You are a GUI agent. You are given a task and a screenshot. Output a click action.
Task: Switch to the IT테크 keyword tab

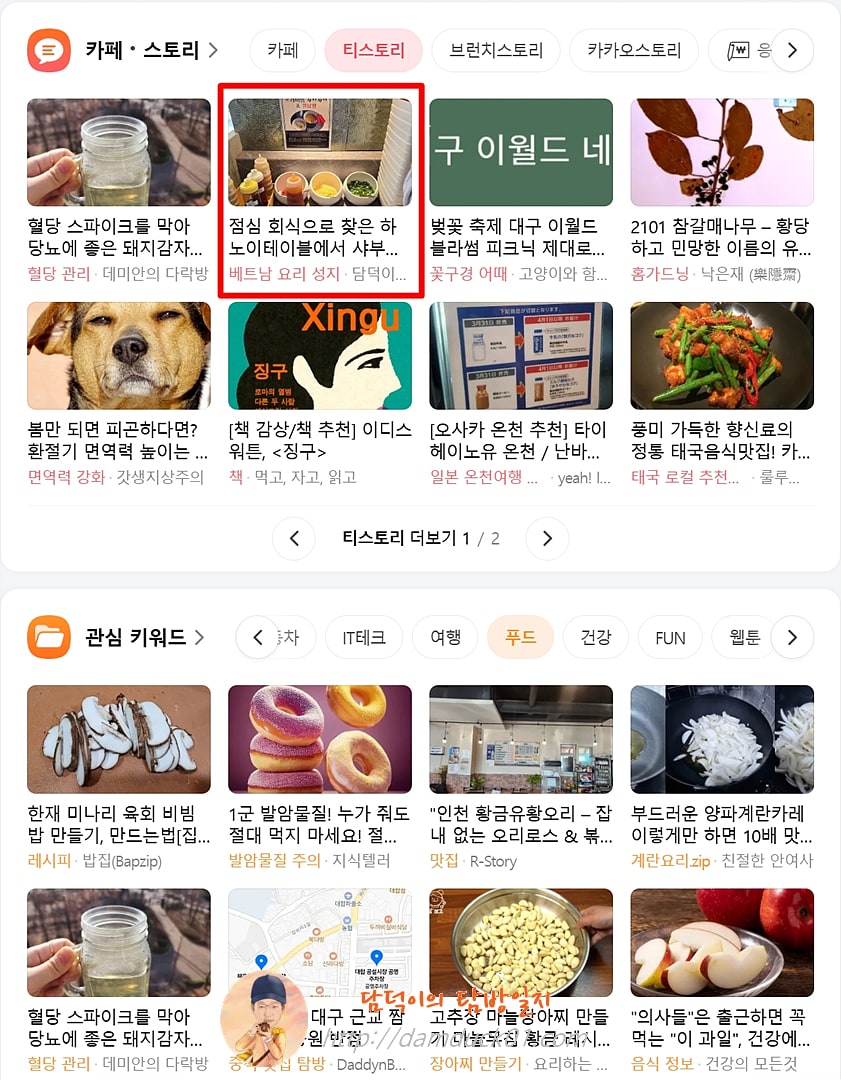363,637
